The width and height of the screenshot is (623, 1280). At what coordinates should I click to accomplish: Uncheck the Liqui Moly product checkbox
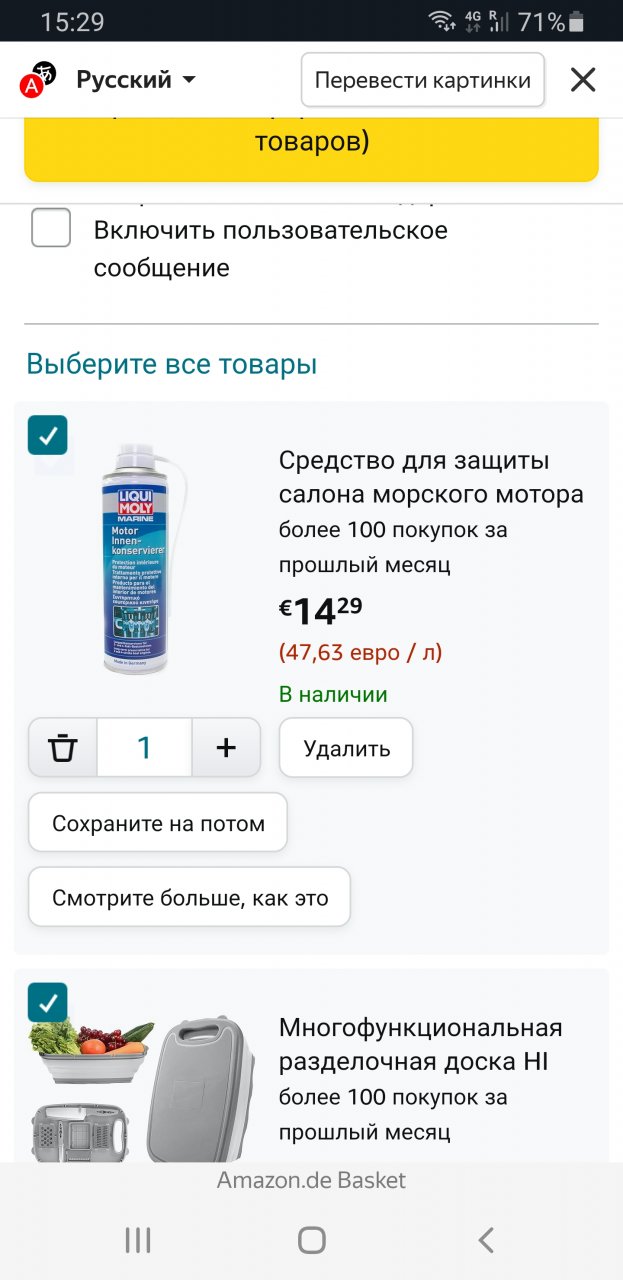click(48, 435)
